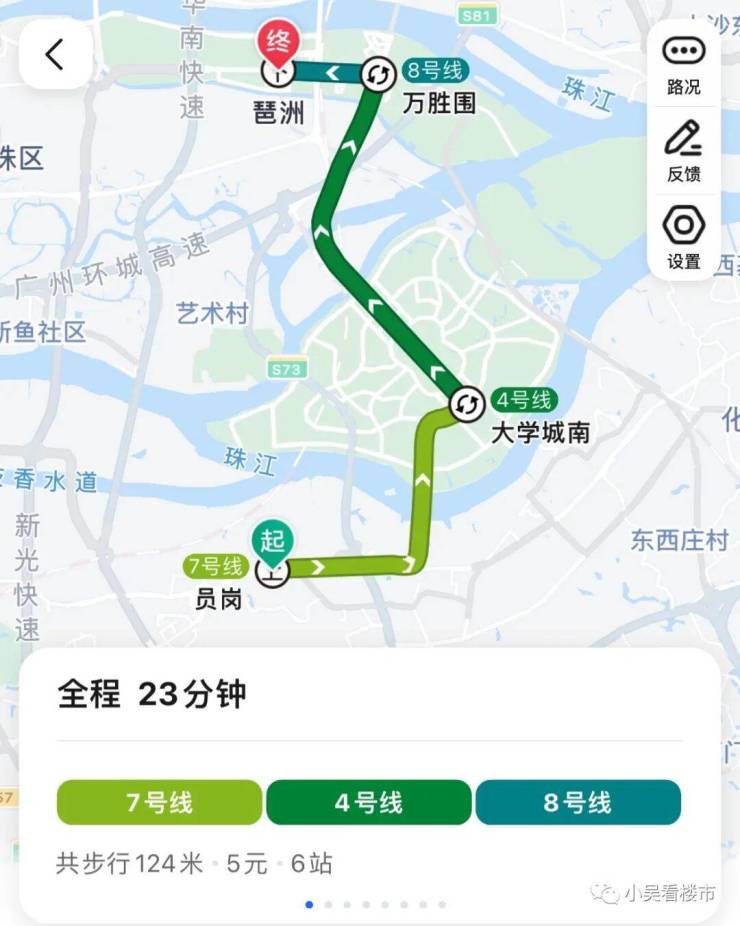Tap the 8号线 route segment
The width and height of the screenshot is (740, 926).
pyautogui.click(x=578, y=802)
